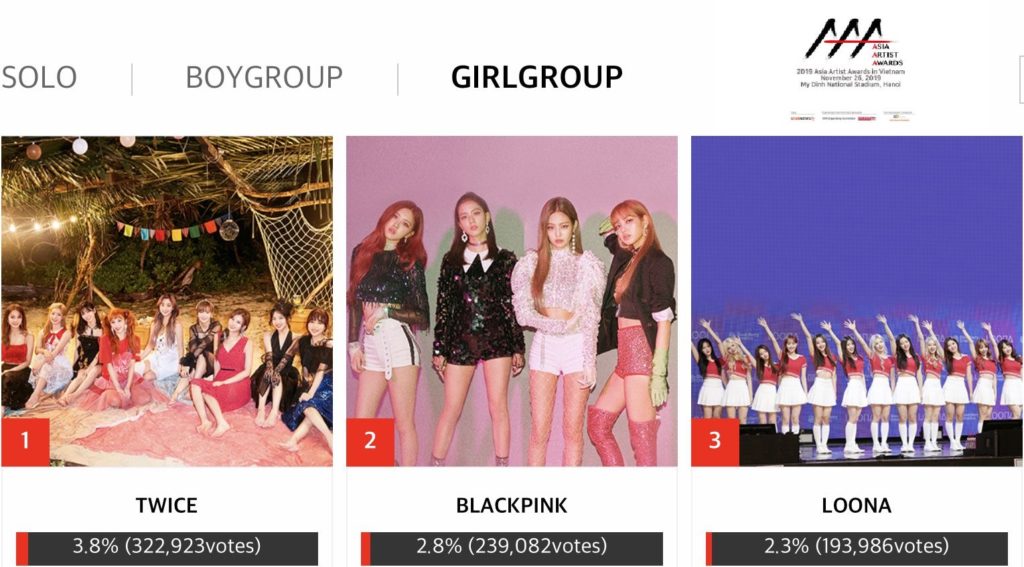Viewport: 1024px width, 567px height.
Task: Select the GIRLGROUP tab
Action: [x=536, y=77]
